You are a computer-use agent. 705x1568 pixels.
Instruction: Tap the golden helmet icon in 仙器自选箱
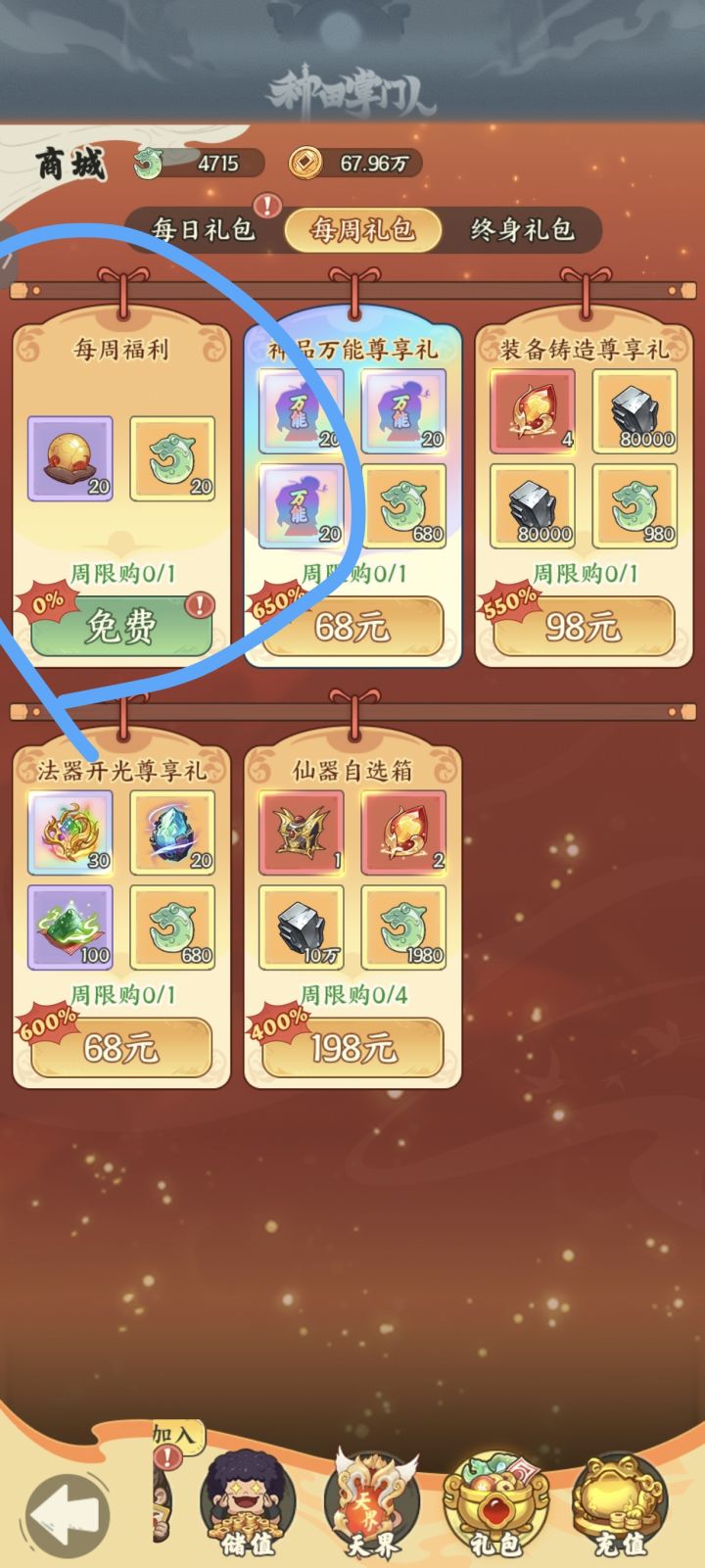(x=302, y=832)
